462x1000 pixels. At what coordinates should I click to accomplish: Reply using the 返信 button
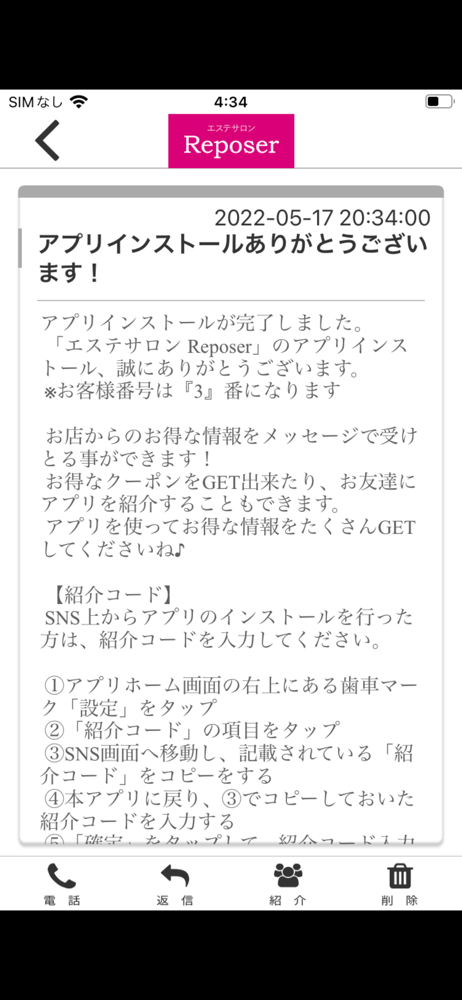tap(174, 885)
